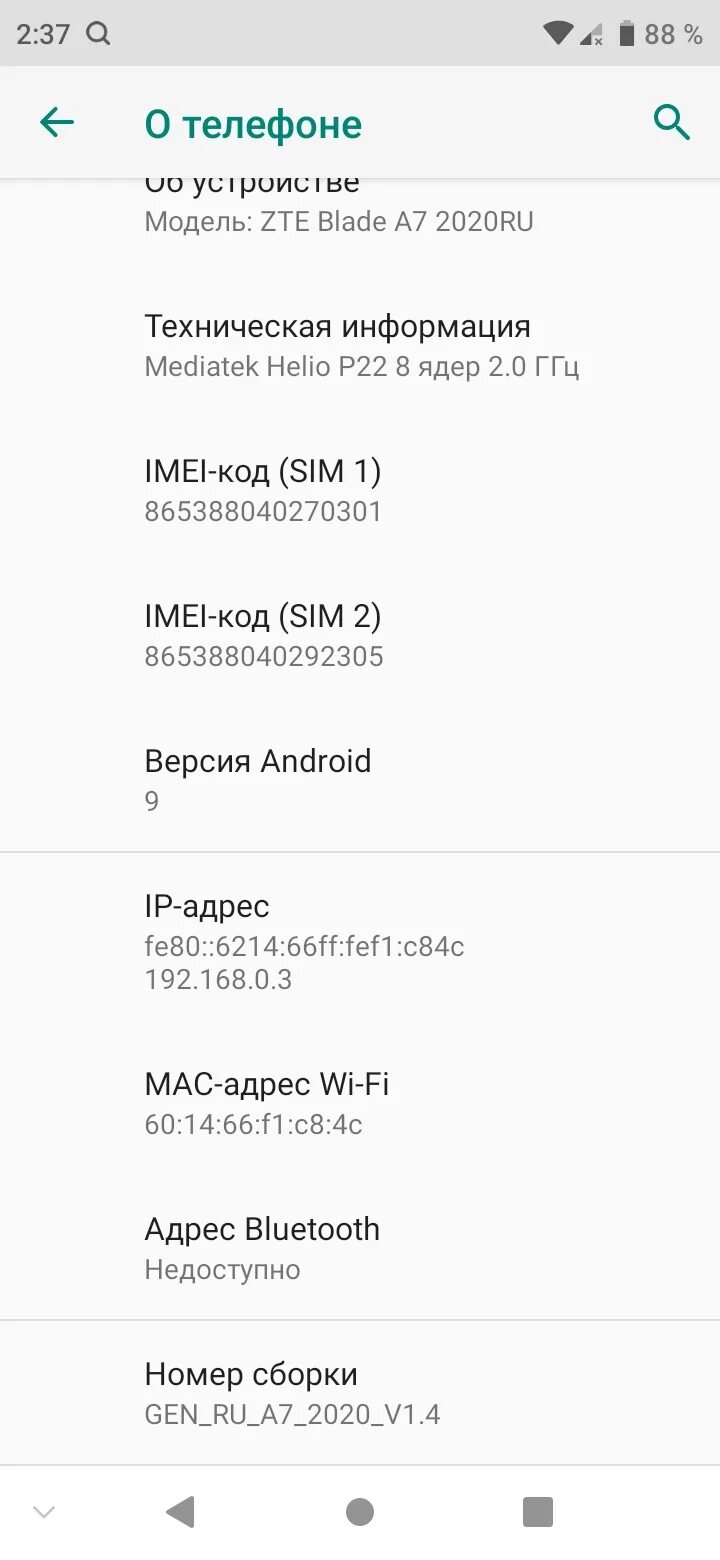Go to home screen via circle button
Image resolution: width=720 pixels, height=1560 pixels.
click(360, 1512)
